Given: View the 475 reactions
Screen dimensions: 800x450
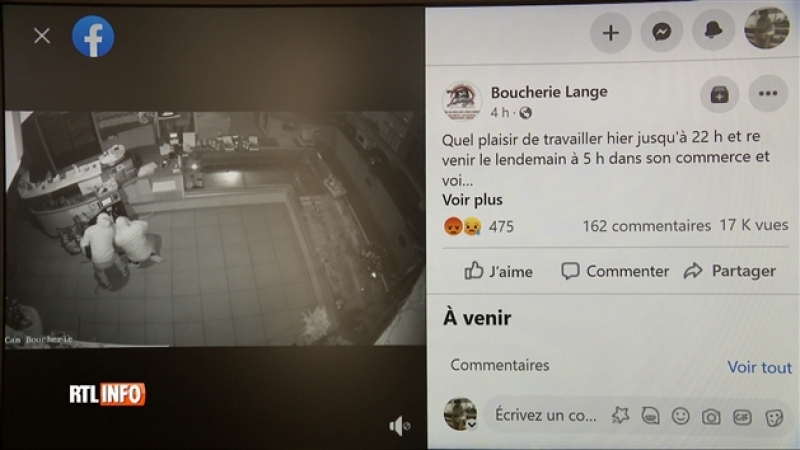Looking at the screenshot, I should click(479, 226).
